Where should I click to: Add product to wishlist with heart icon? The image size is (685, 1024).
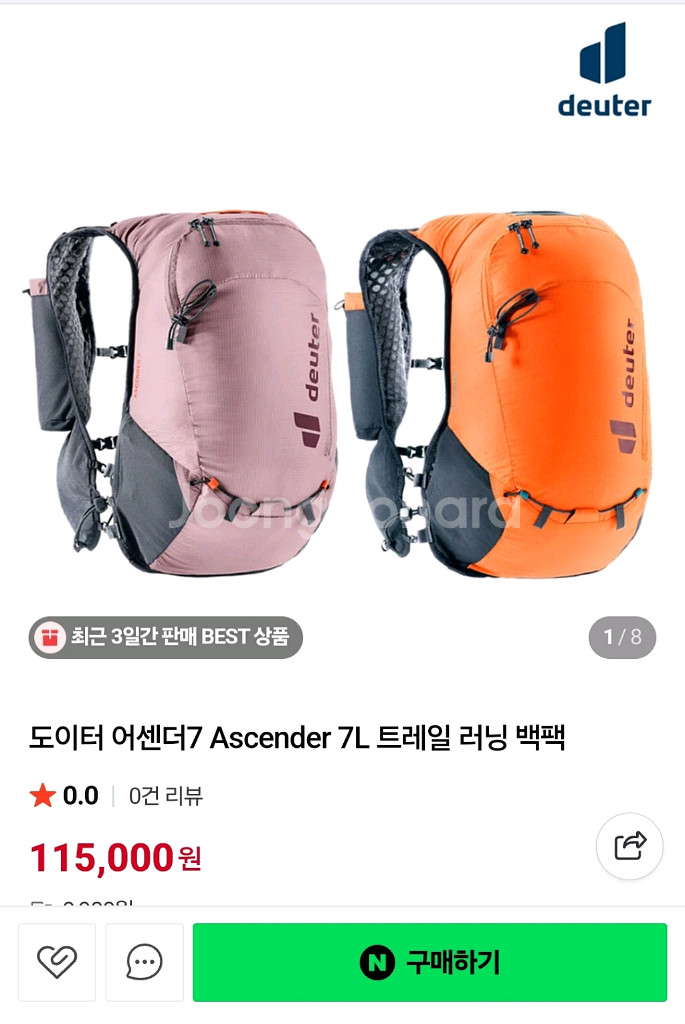click(57, 962)
